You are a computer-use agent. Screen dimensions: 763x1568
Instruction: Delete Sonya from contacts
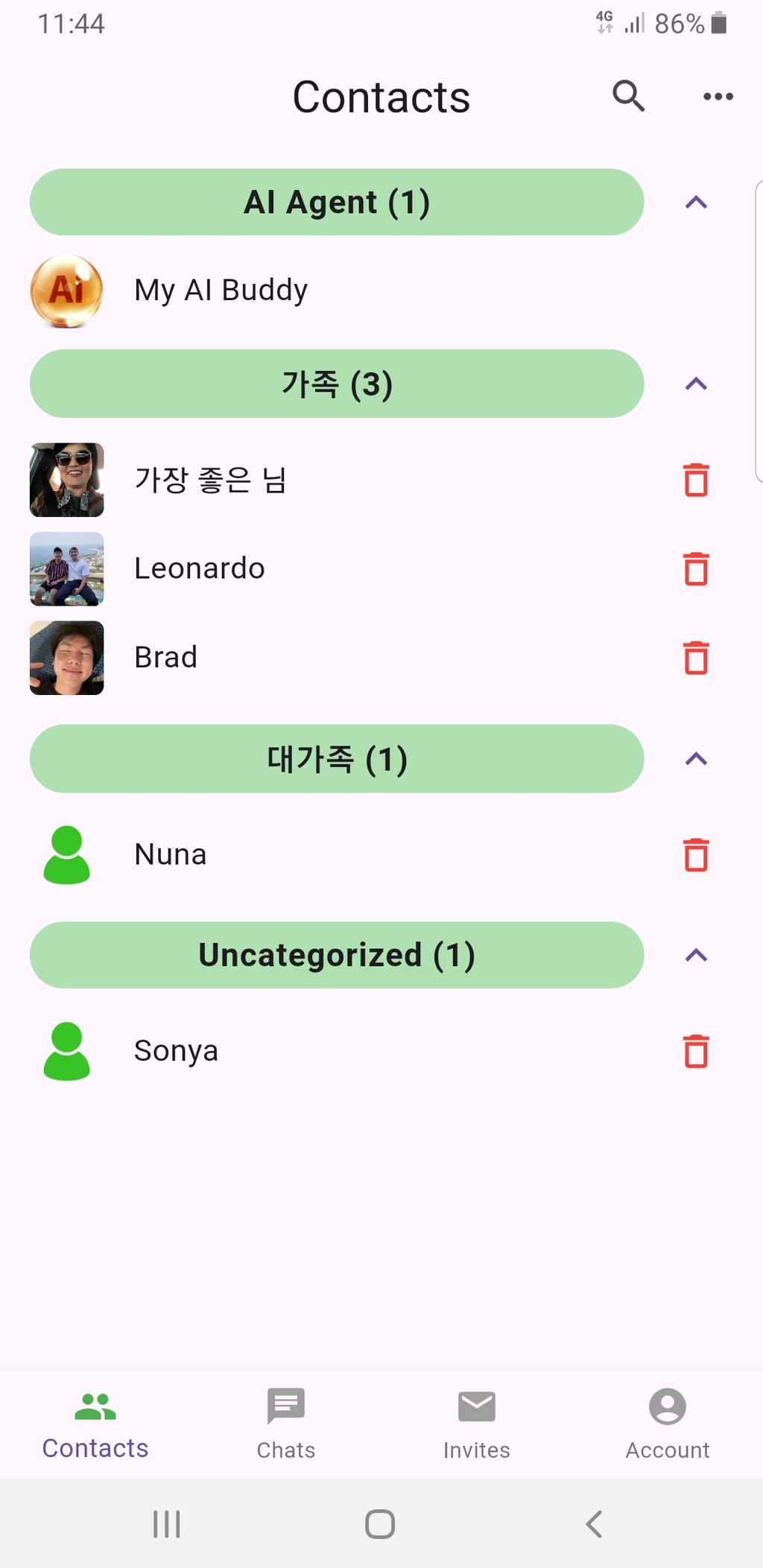coord(695,1051)
